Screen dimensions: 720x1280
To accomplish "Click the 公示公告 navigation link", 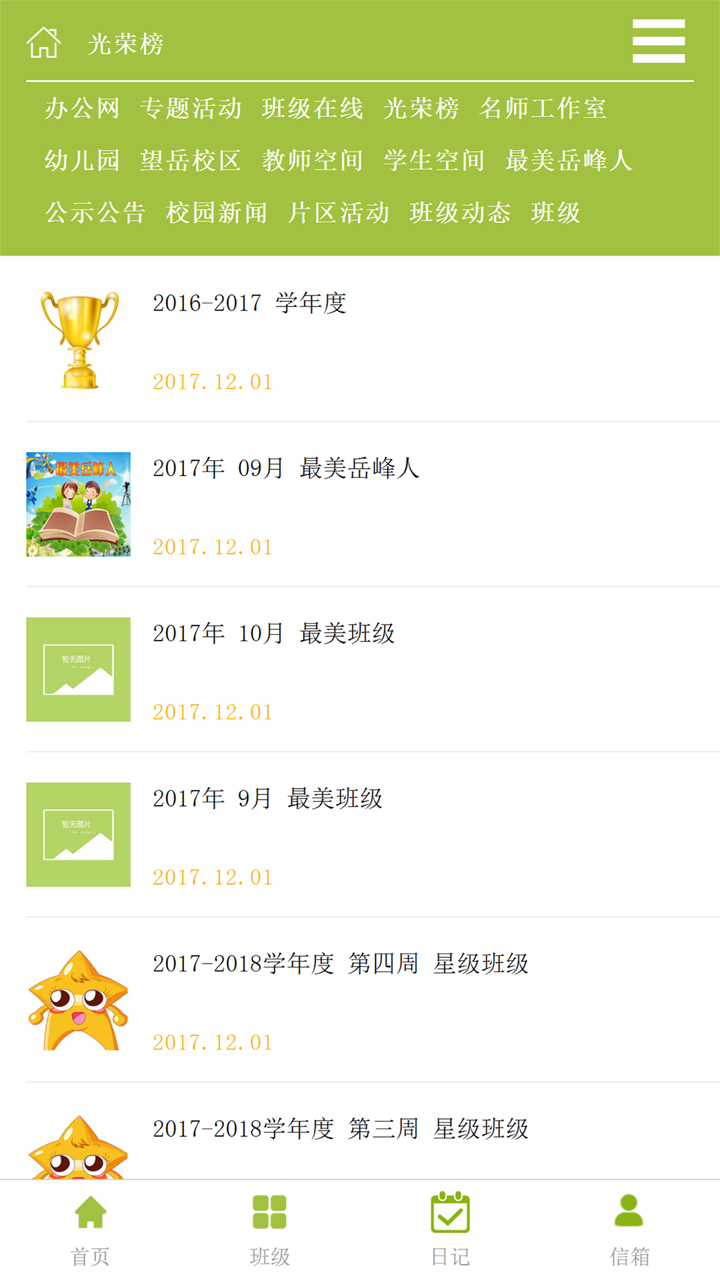I will [x=95, y=212].
